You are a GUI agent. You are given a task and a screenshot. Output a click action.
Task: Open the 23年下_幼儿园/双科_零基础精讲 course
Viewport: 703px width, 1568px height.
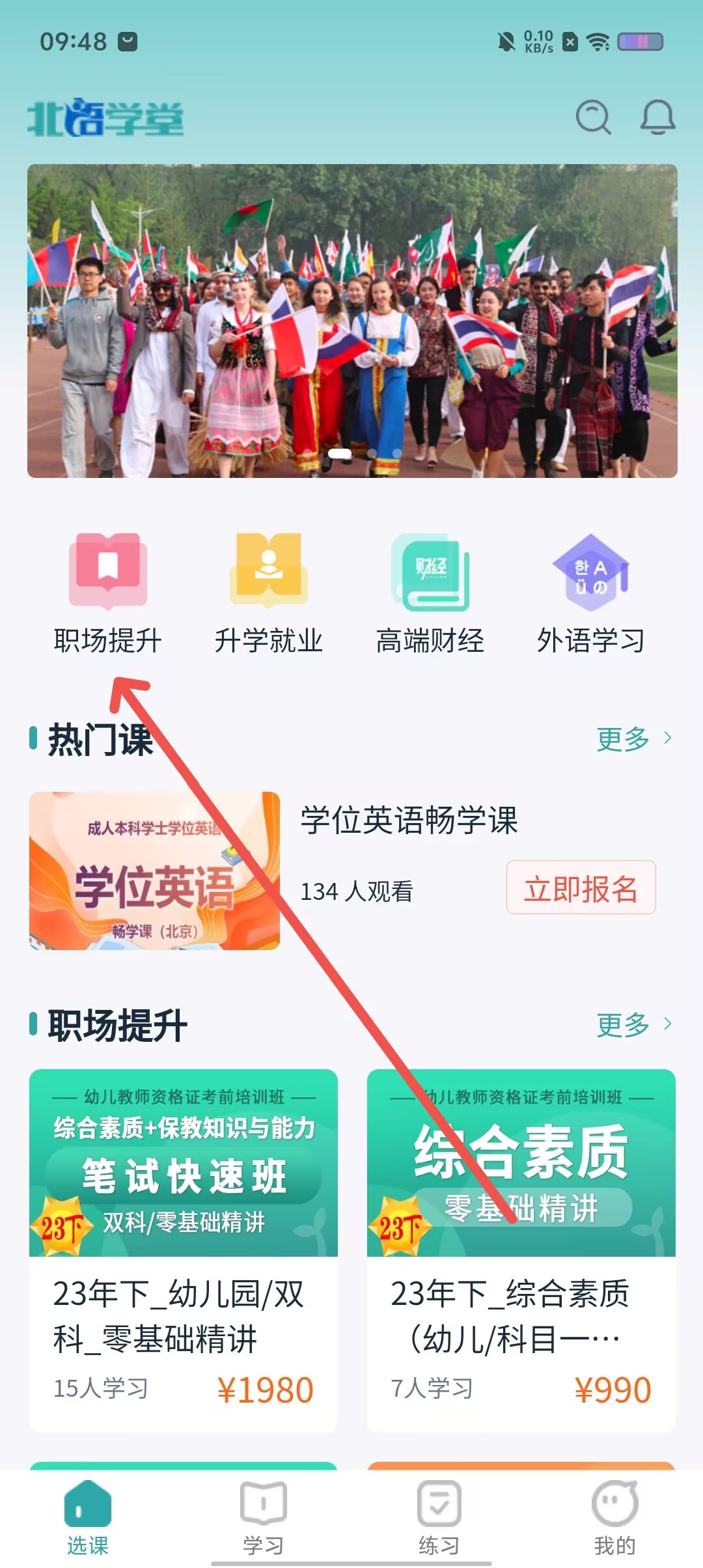(183, 1250)
